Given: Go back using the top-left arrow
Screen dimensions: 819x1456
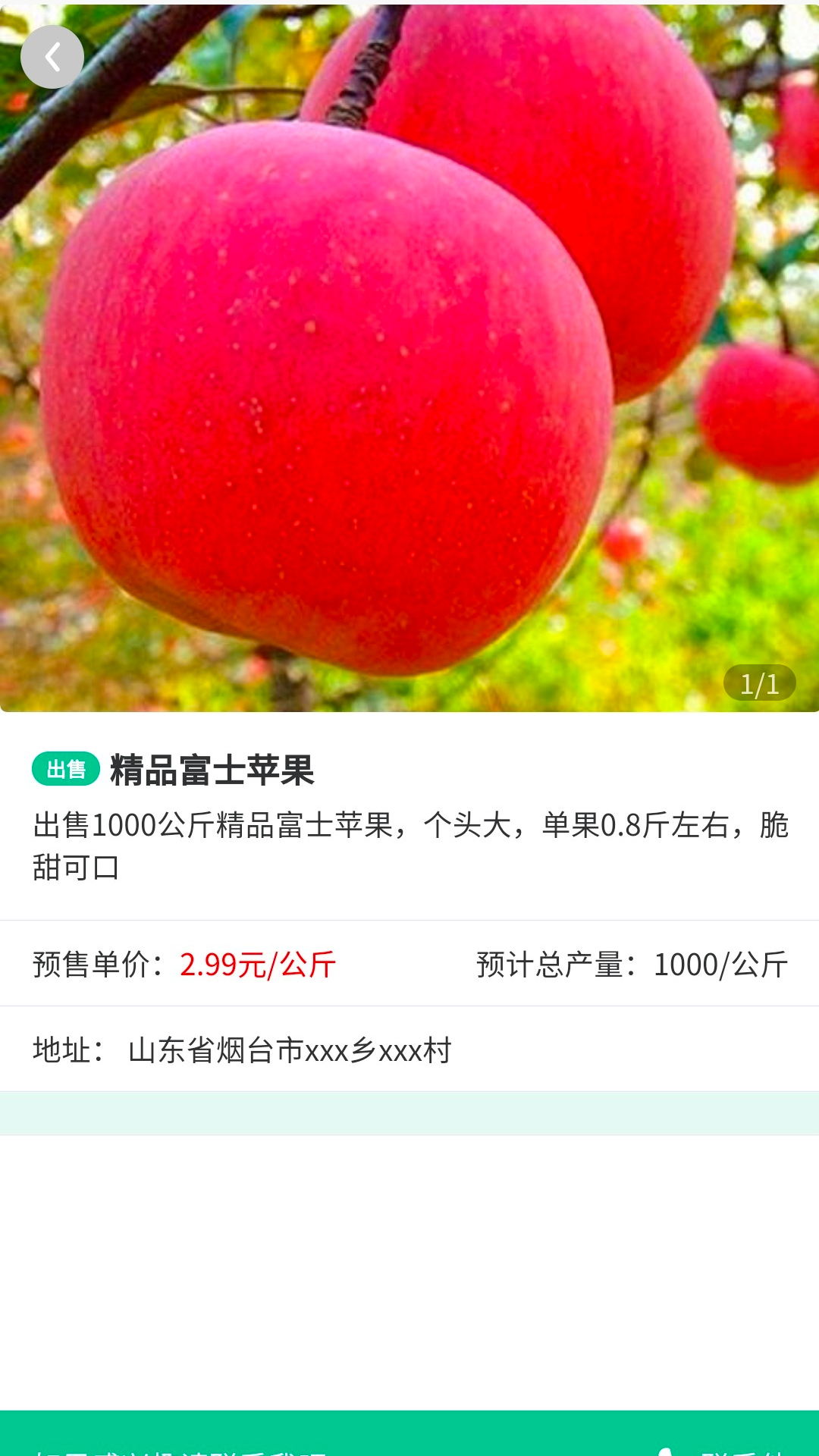Looking at the screenshot, I should click(x=52, y=57).
